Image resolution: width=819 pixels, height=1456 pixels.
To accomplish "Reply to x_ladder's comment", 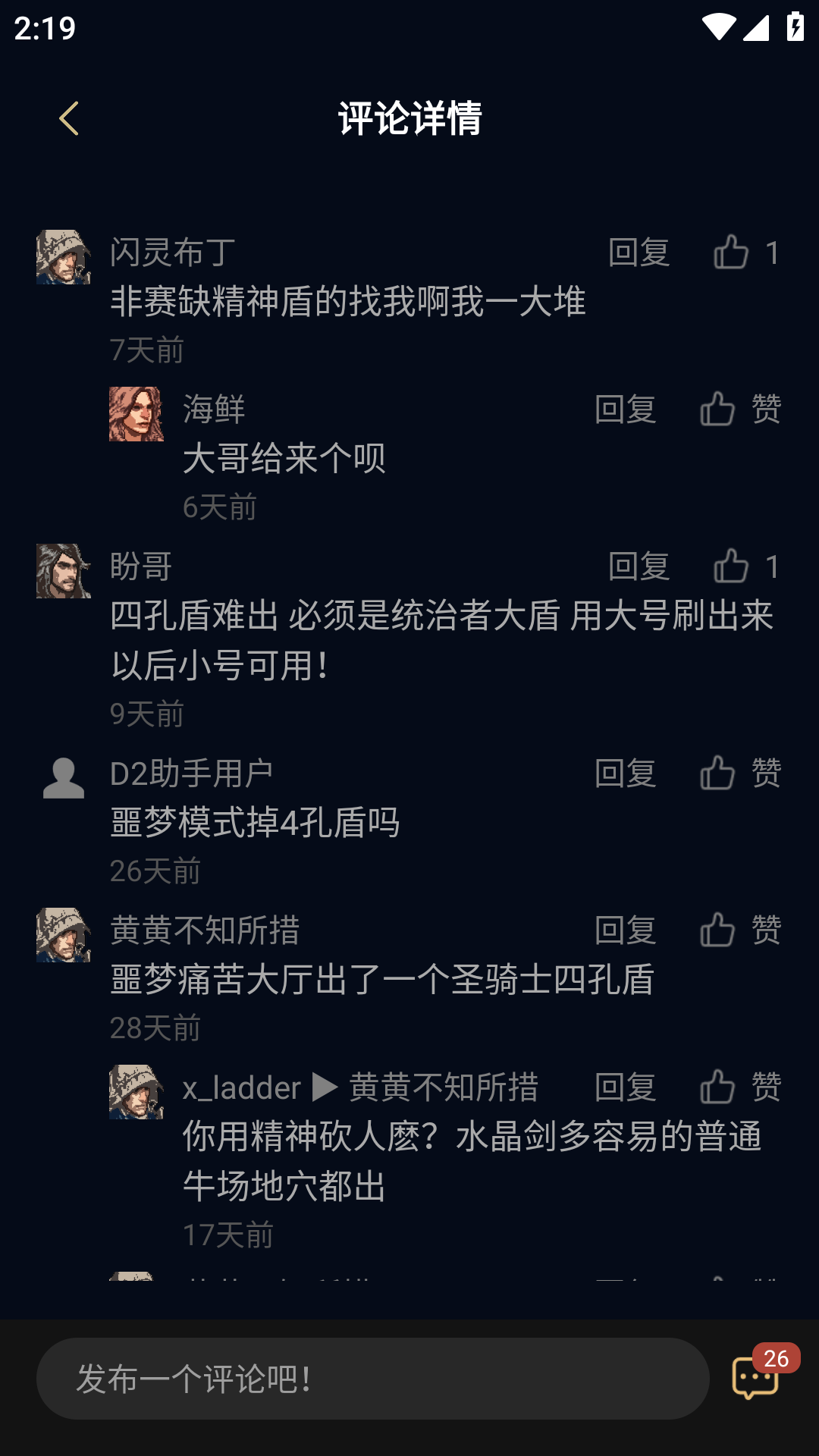I will 625,1087.
